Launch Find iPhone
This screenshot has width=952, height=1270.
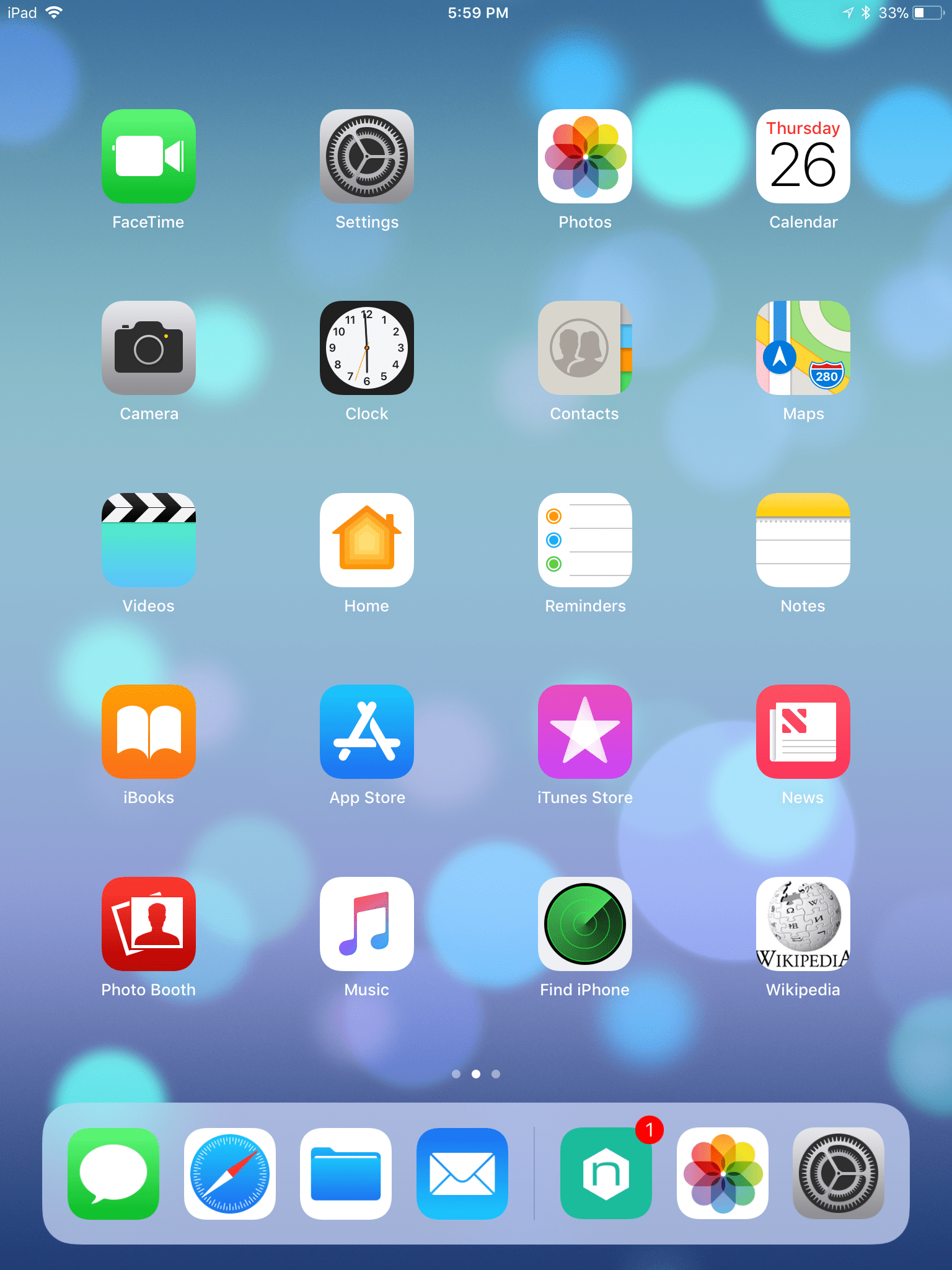[x=584, y=924]
